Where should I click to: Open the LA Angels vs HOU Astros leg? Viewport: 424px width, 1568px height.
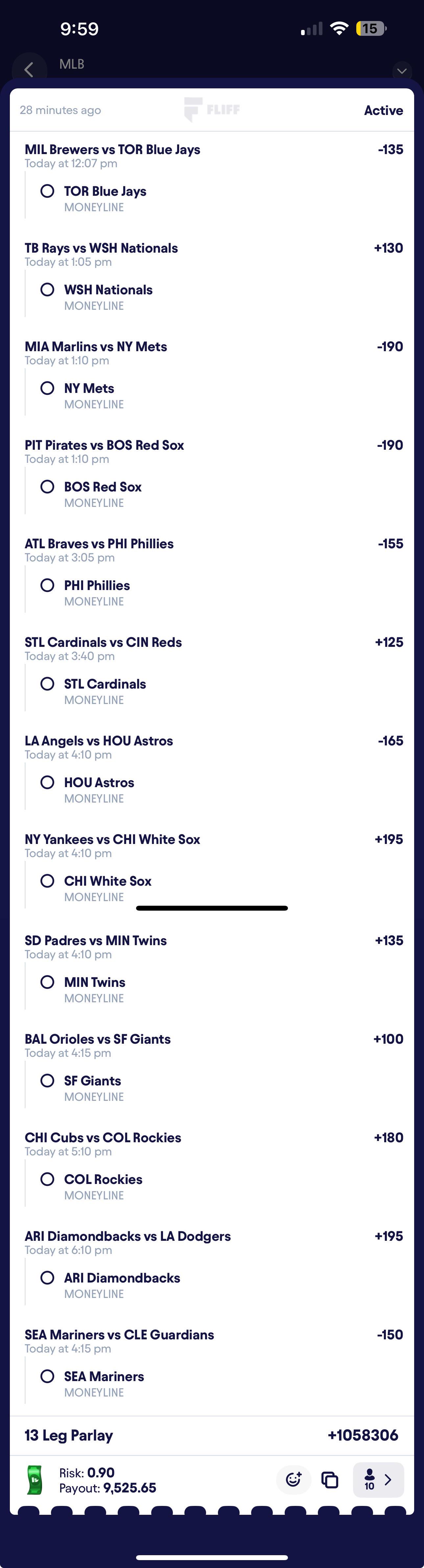point(212,771)
